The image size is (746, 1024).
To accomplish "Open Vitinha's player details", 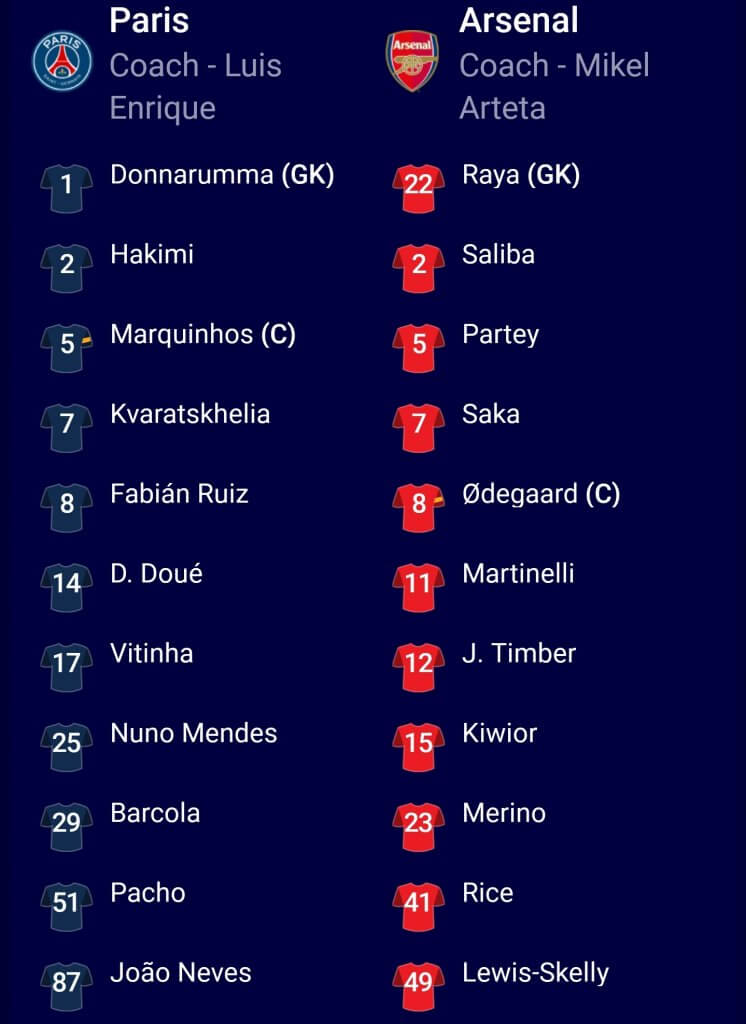I will (x=151, y=654).
